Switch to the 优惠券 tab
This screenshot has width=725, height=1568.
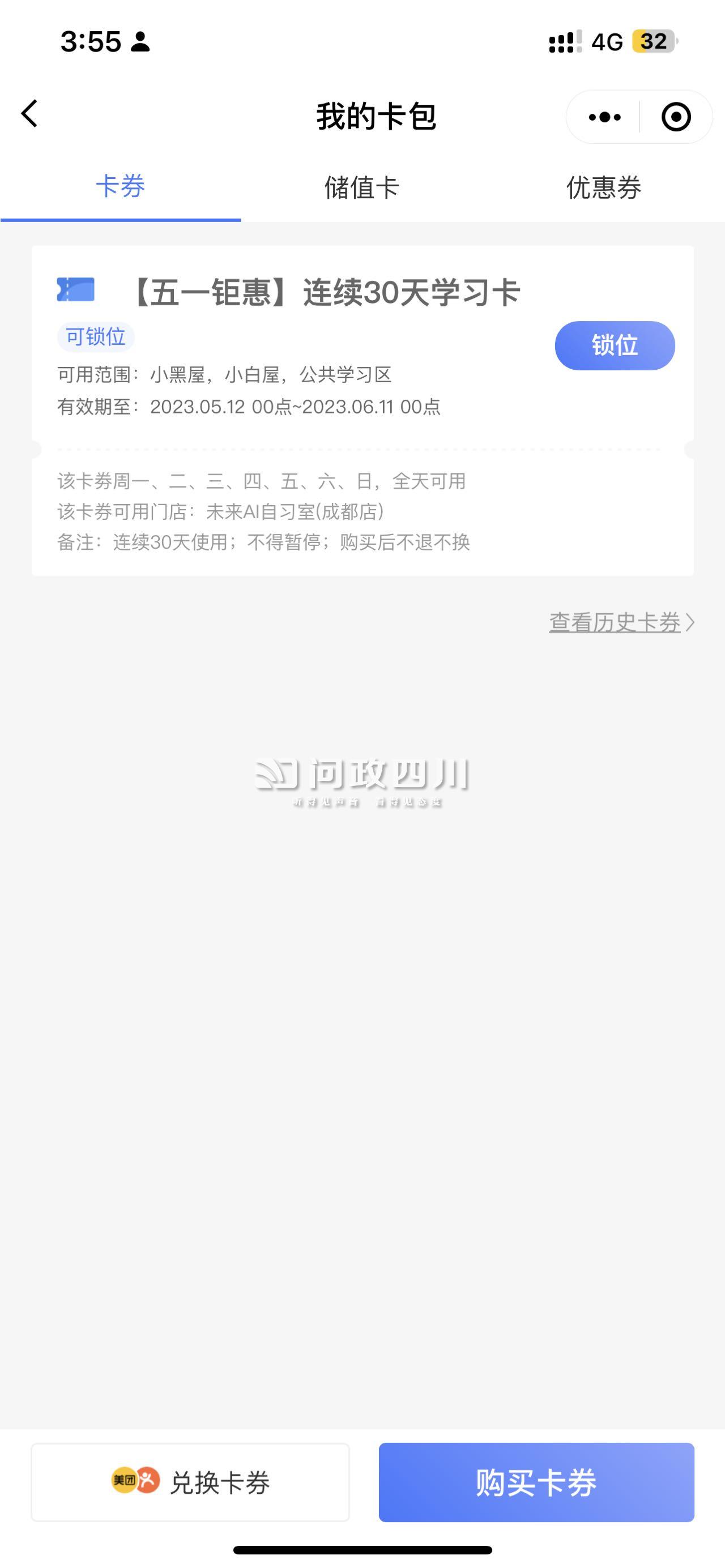(x=603, y=187)
